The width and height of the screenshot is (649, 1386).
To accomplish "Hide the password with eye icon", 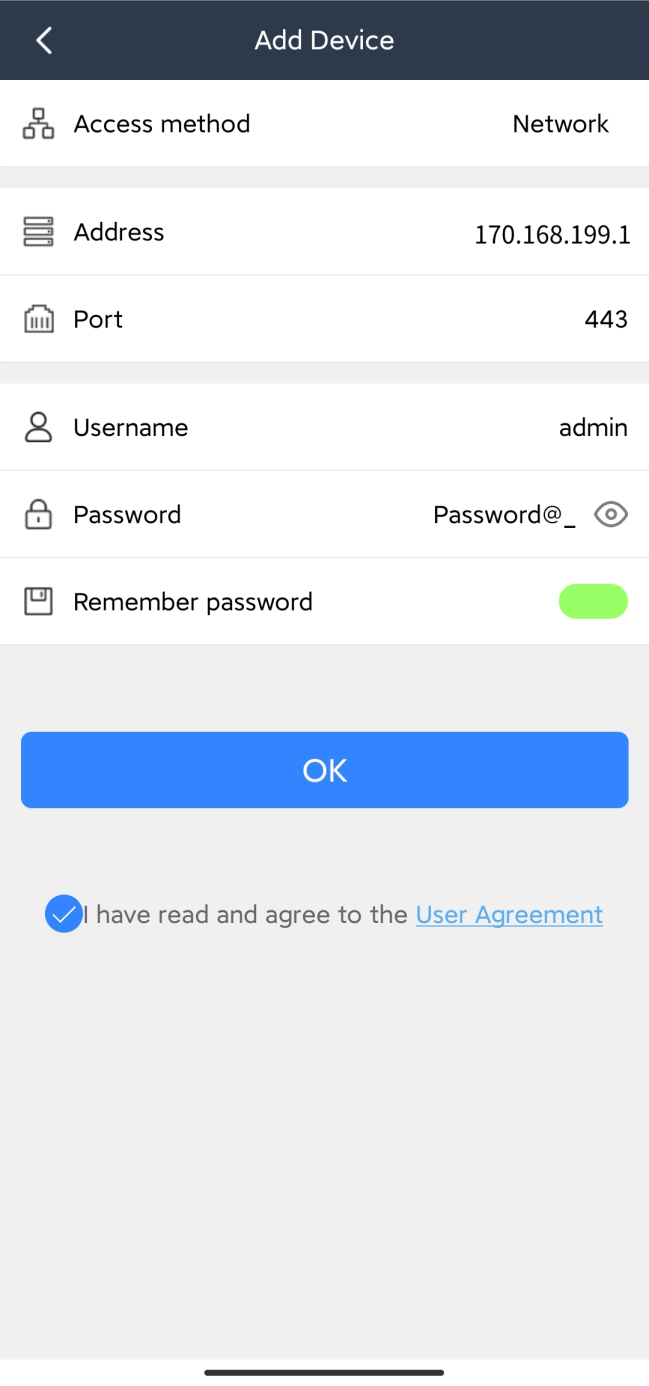I will pos(610,515).
